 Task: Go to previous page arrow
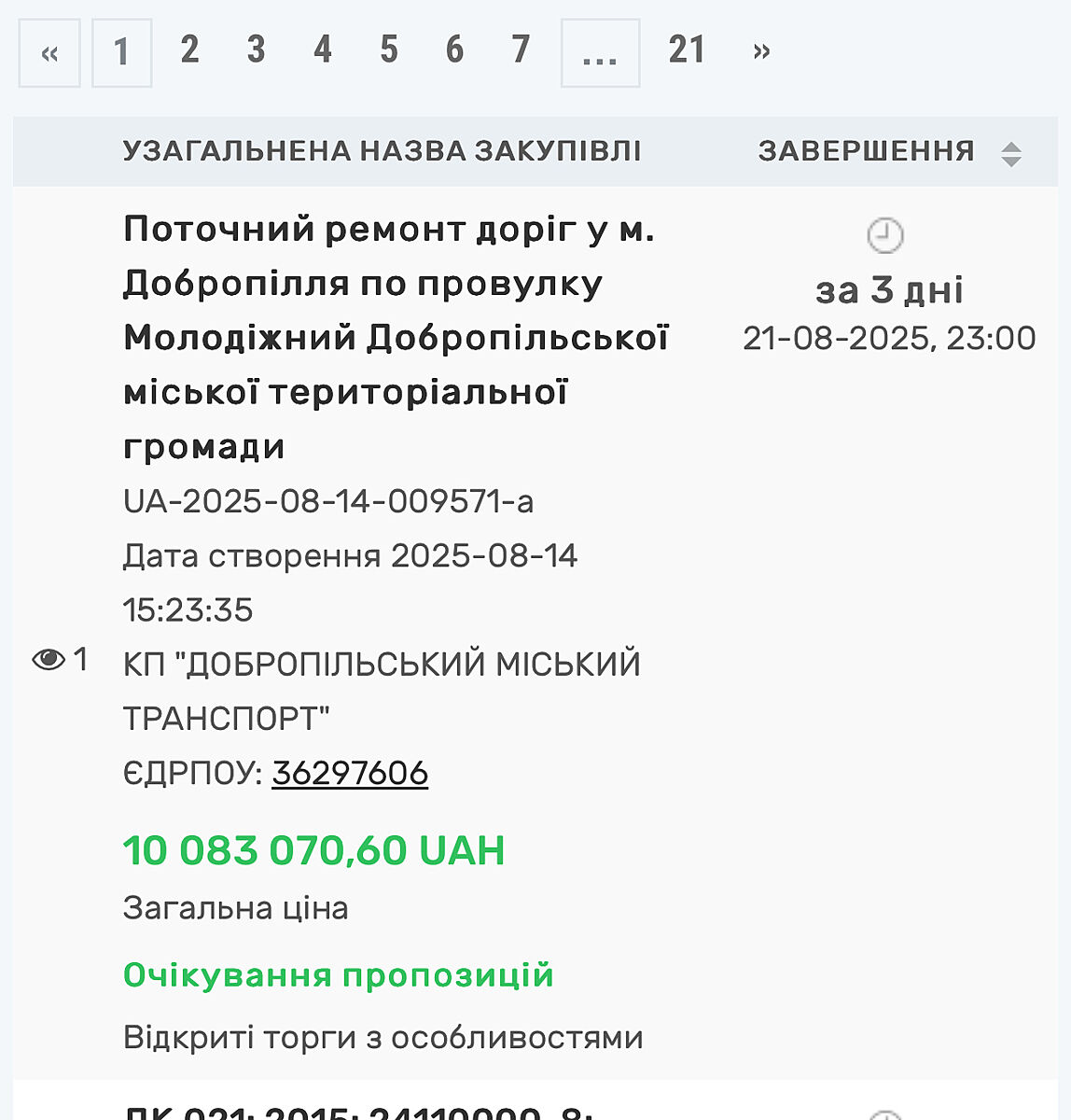pos(49,53)
